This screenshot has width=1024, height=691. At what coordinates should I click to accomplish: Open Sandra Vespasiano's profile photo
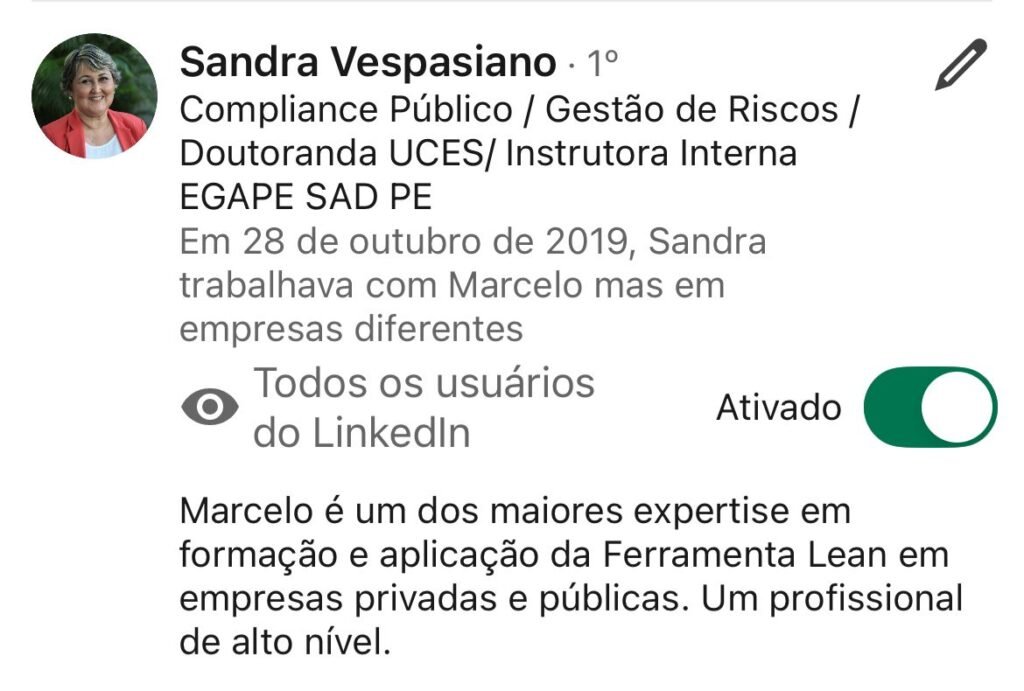(x=94, y=96)
